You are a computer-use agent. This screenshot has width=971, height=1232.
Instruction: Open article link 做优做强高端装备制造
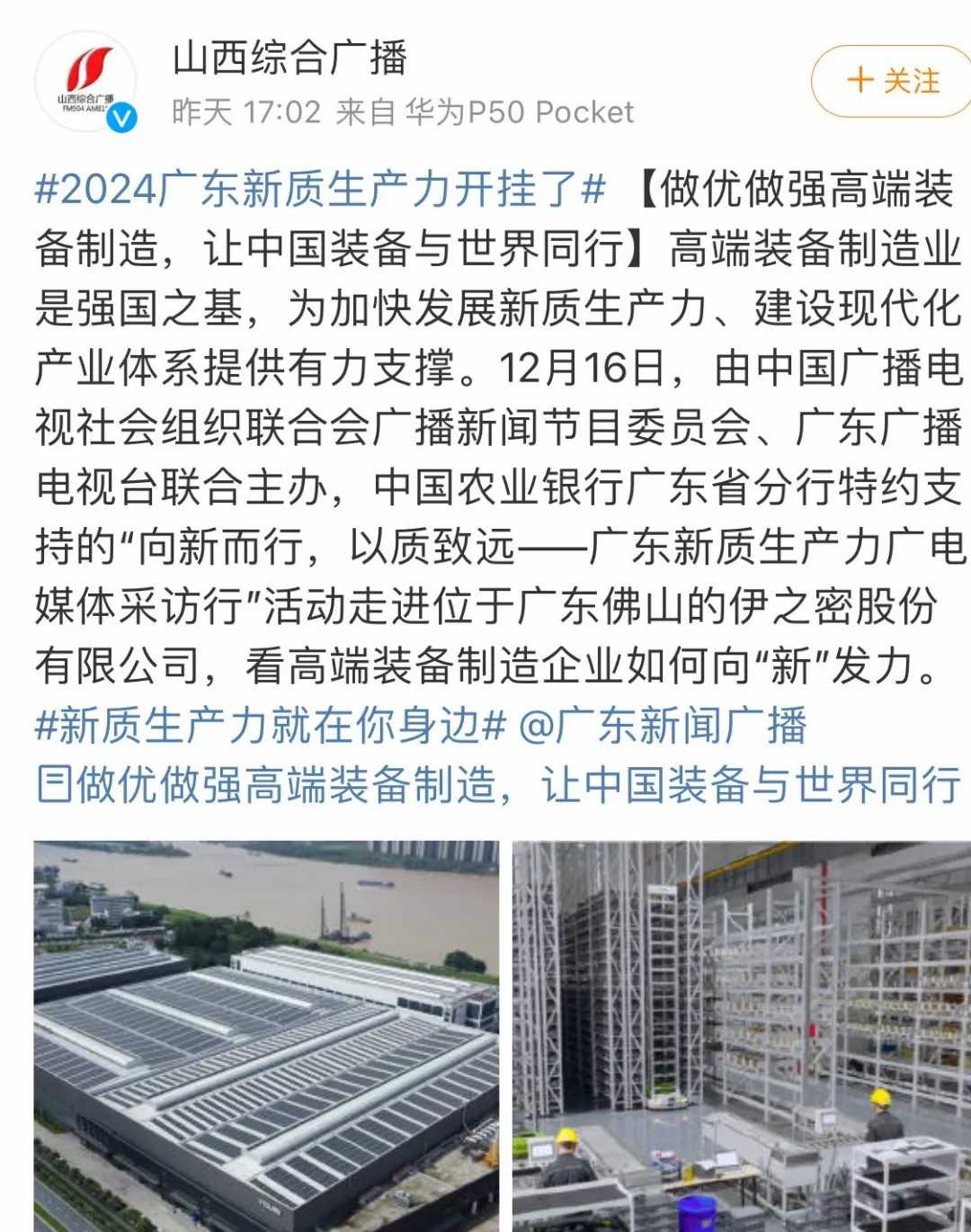coord(499,784)
